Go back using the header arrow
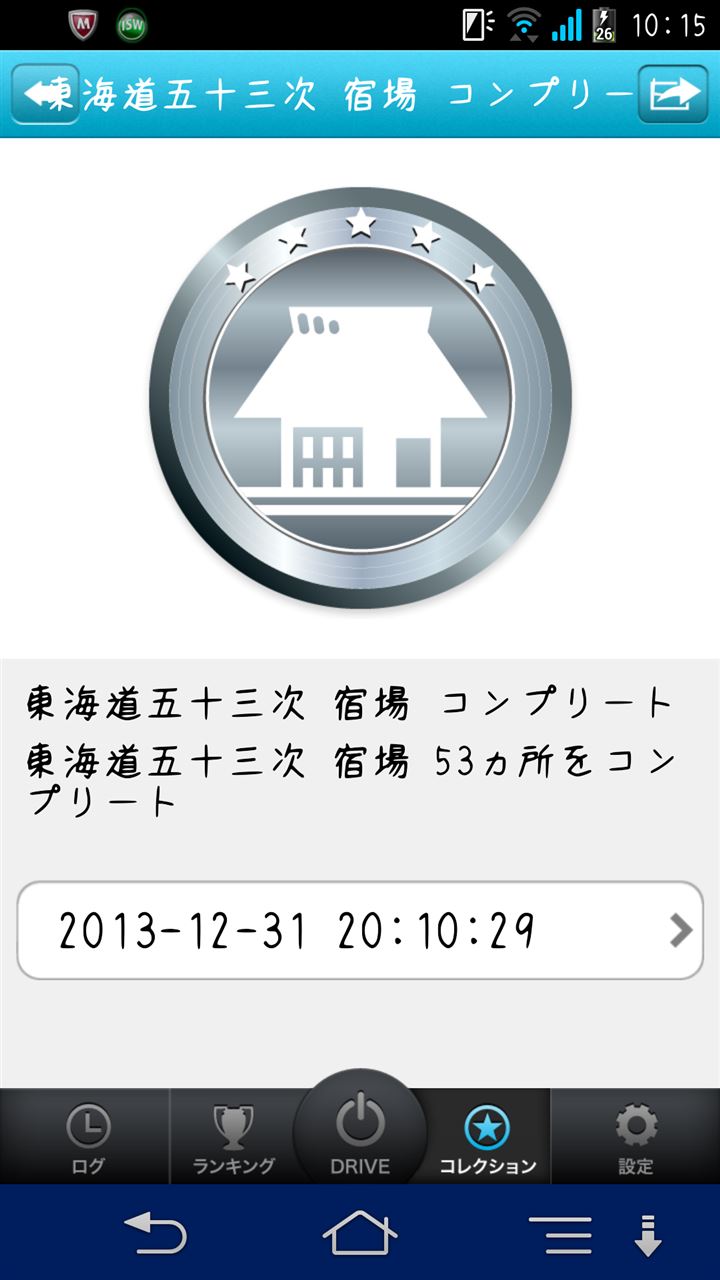 click(x=46, y=94)
